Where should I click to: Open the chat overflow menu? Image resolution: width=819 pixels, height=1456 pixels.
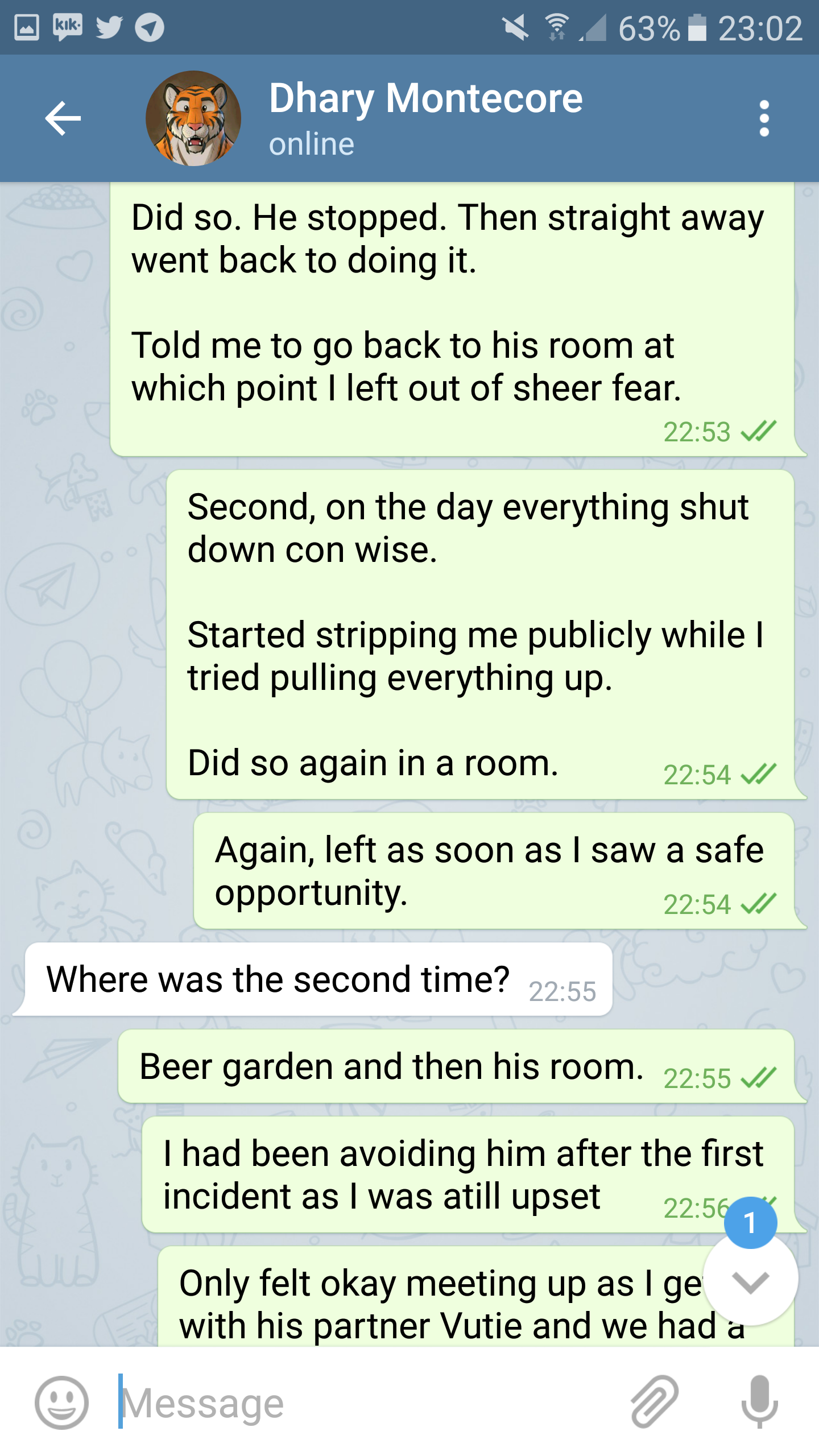click(764, 118)
